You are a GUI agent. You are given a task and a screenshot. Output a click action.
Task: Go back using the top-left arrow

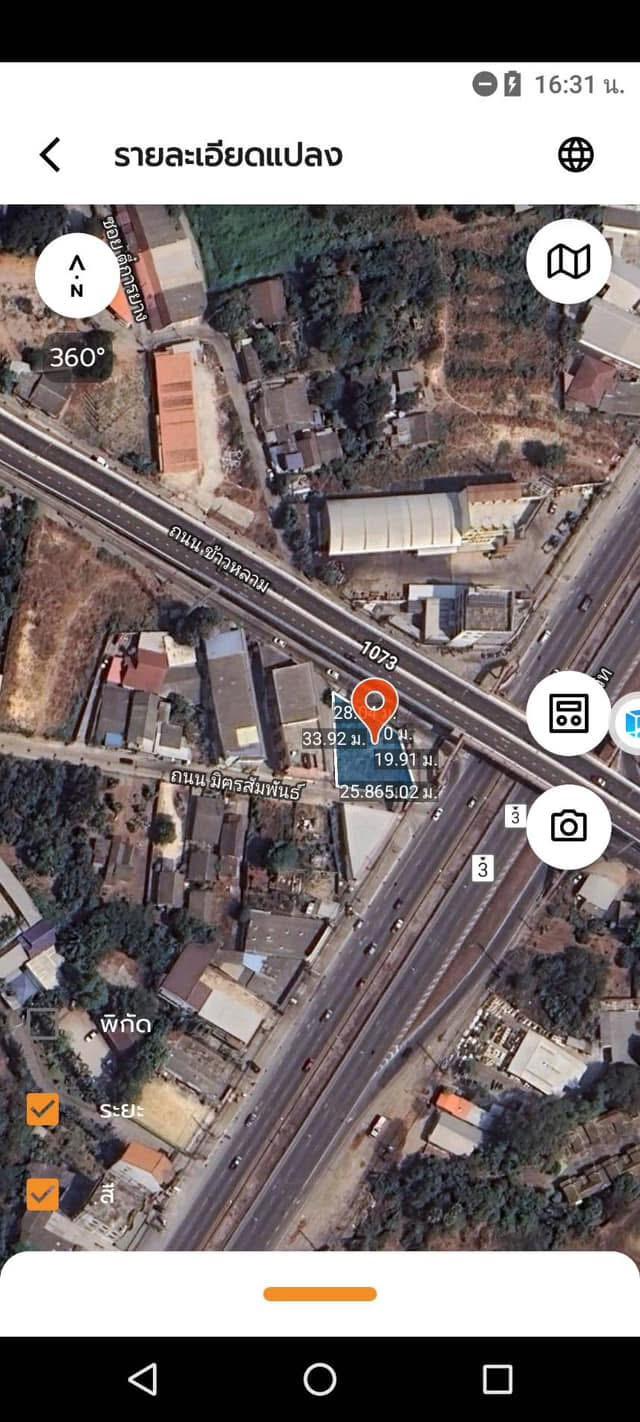coord(50,155)
